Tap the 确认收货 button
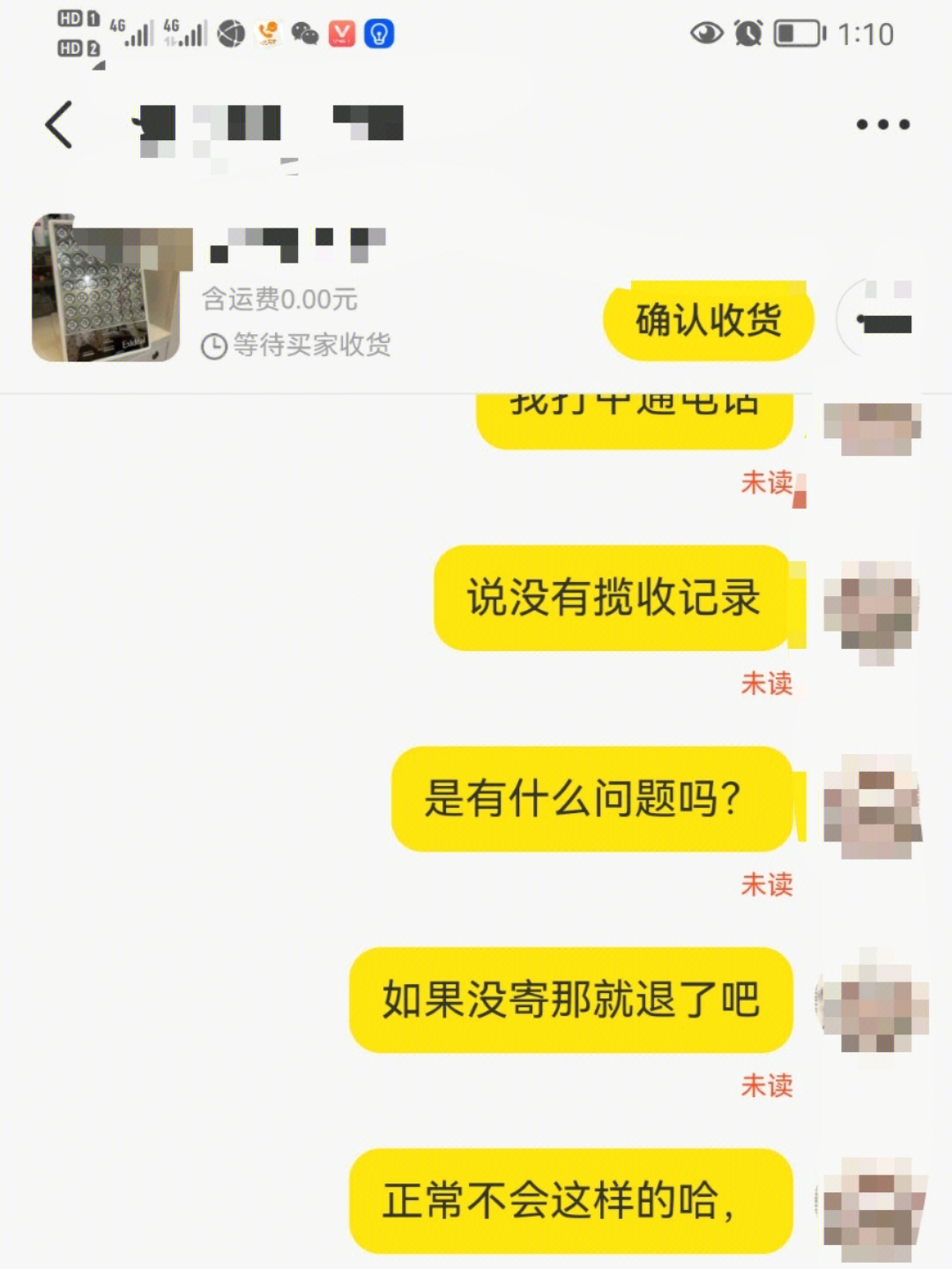The image size is (952, 1269). coord(708,320)
